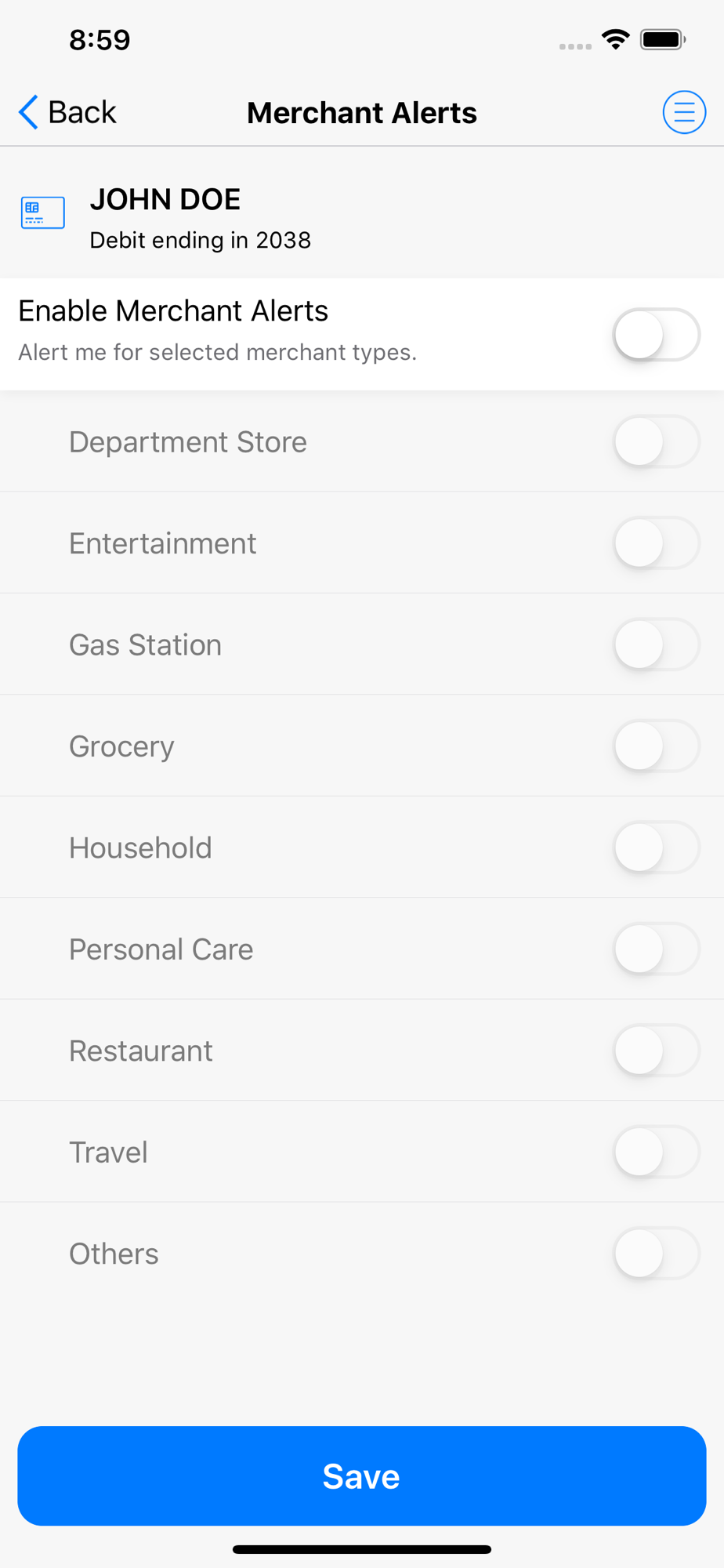Go back to the previous screen

[67, 112]
